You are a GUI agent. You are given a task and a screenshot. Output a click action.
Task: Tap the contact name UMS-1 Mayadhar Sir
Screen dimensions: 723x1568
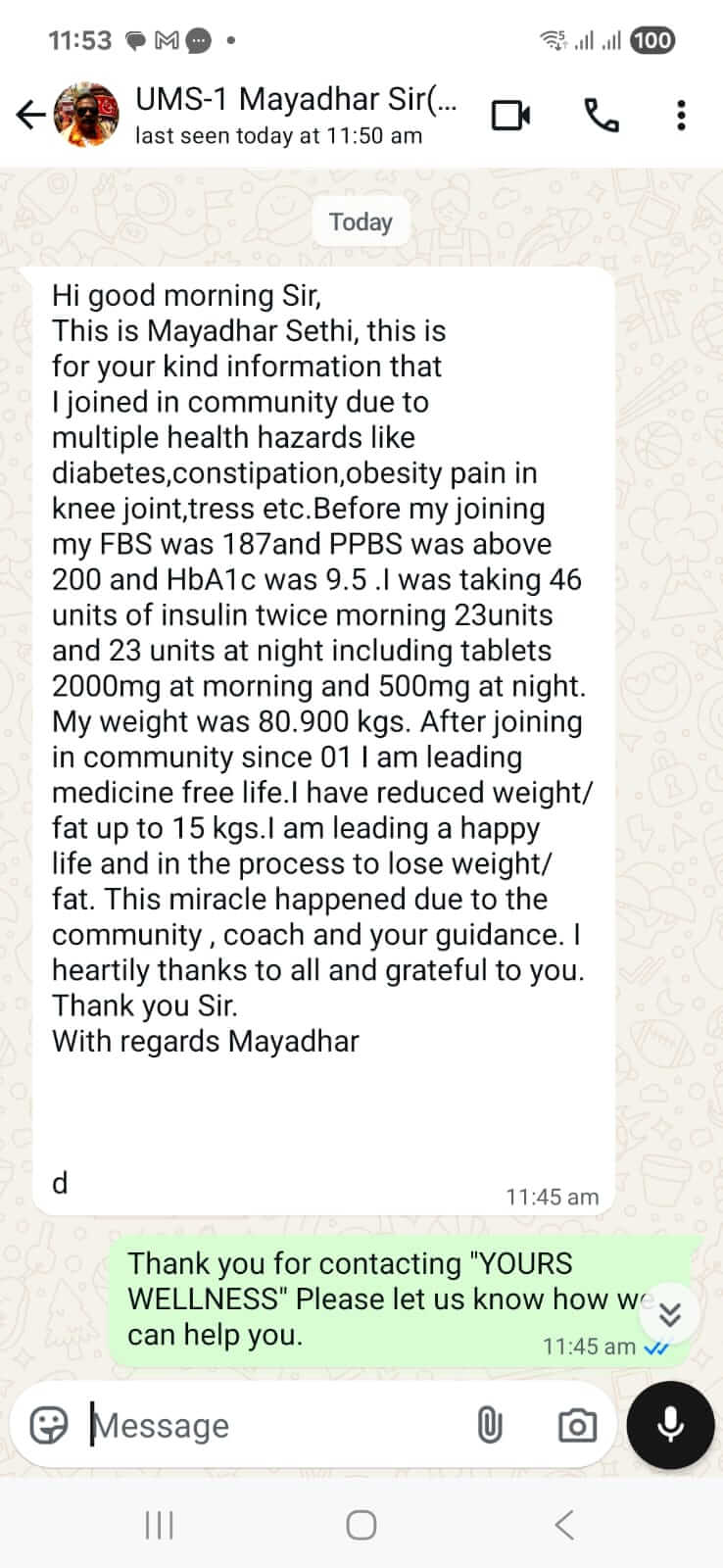(x=294, y=99)
